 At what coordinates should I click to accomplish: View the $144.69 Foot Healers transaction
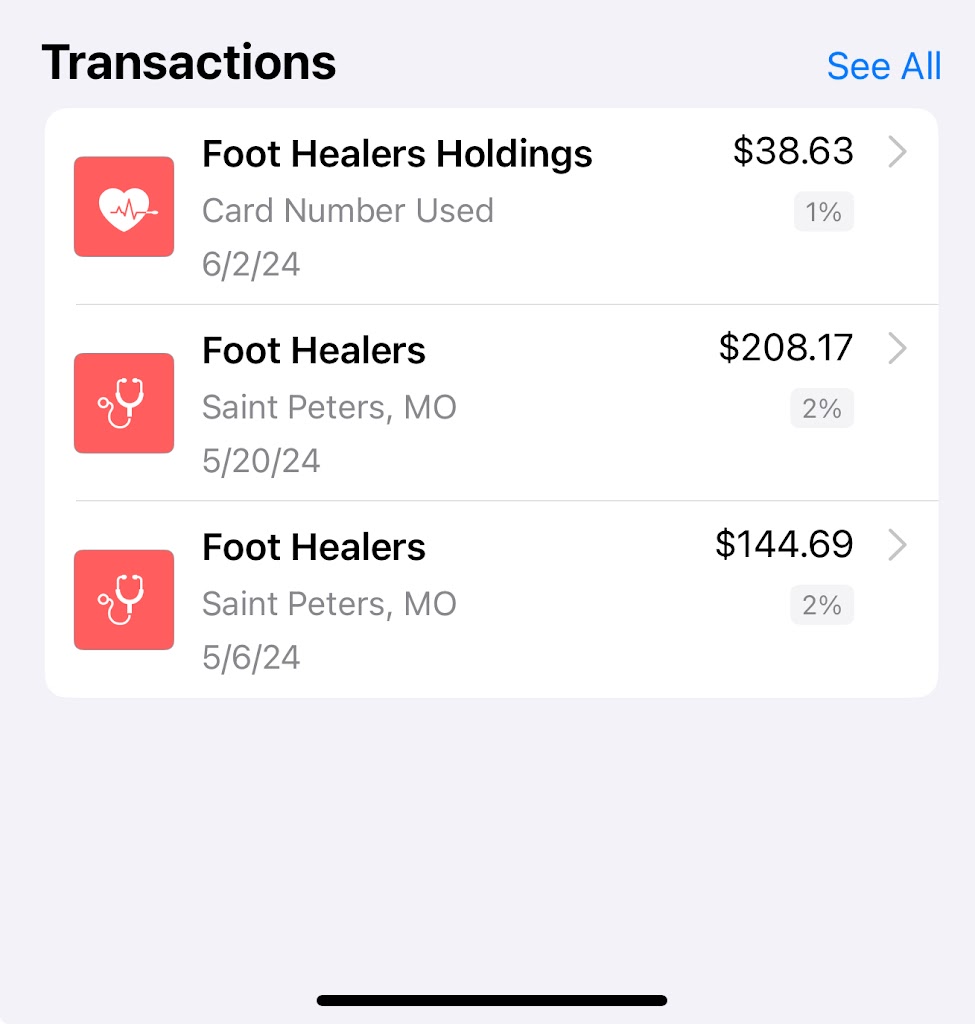point(490,600)
